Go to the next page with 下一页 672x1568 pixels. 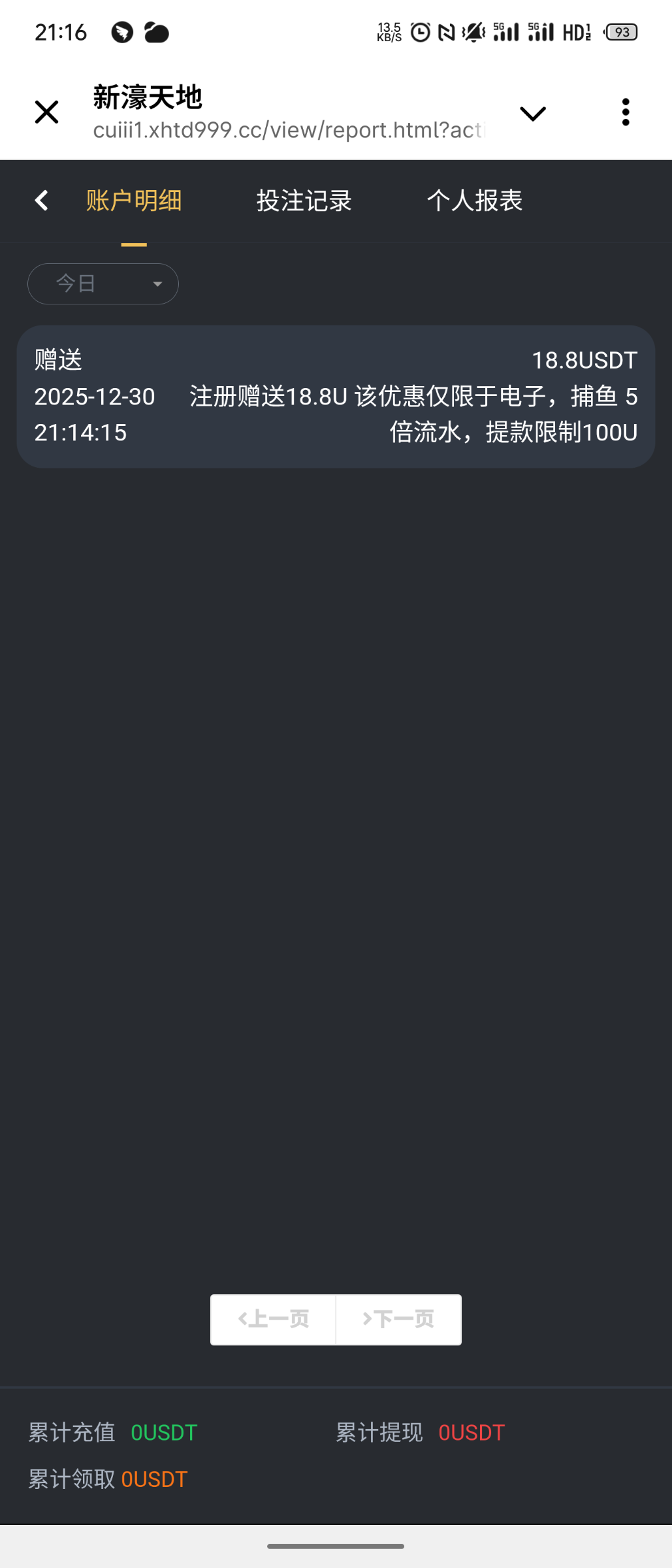(398, 1319)
